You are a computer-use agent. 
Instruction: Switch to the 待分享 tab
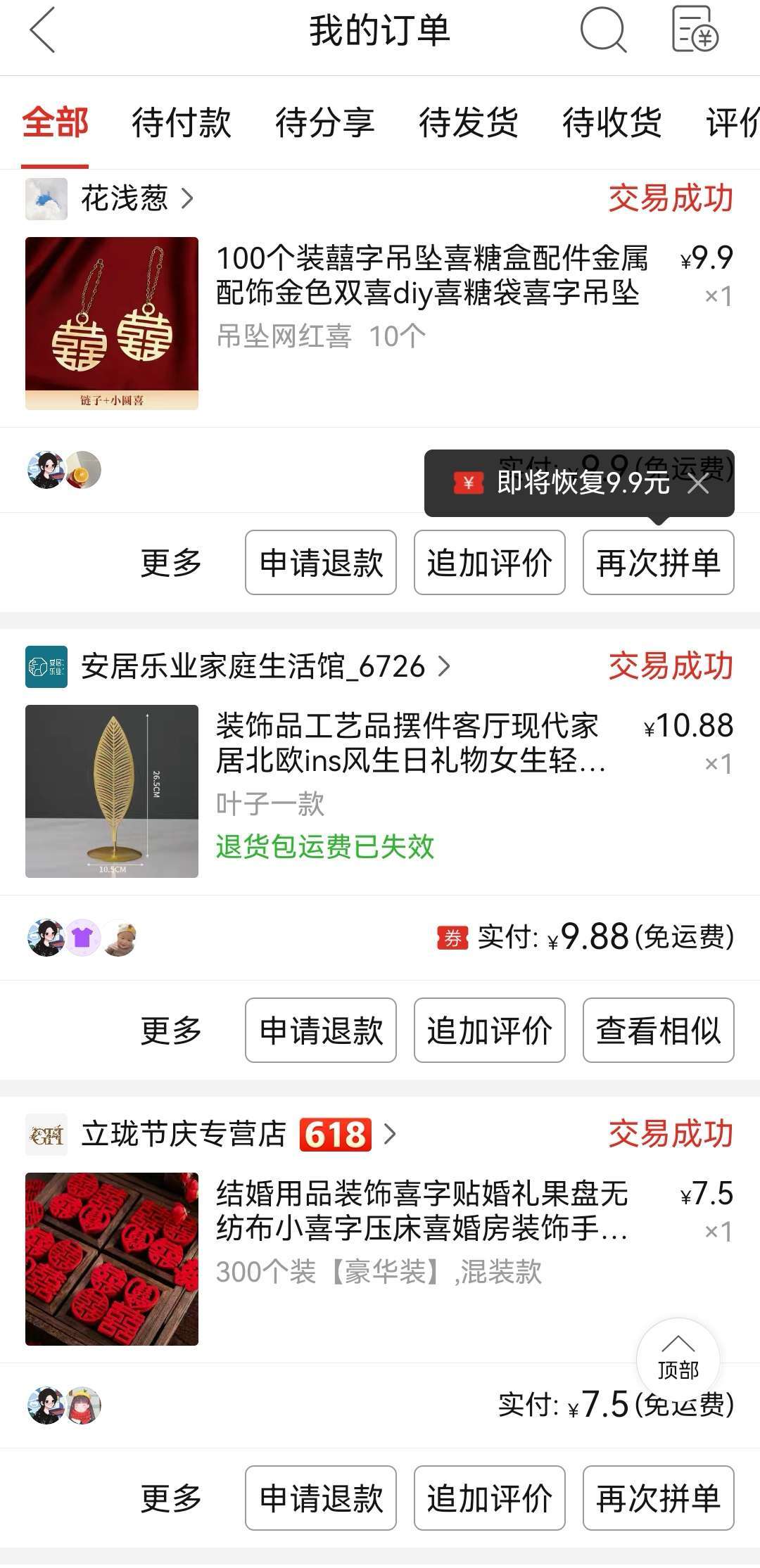coord(324,122)
